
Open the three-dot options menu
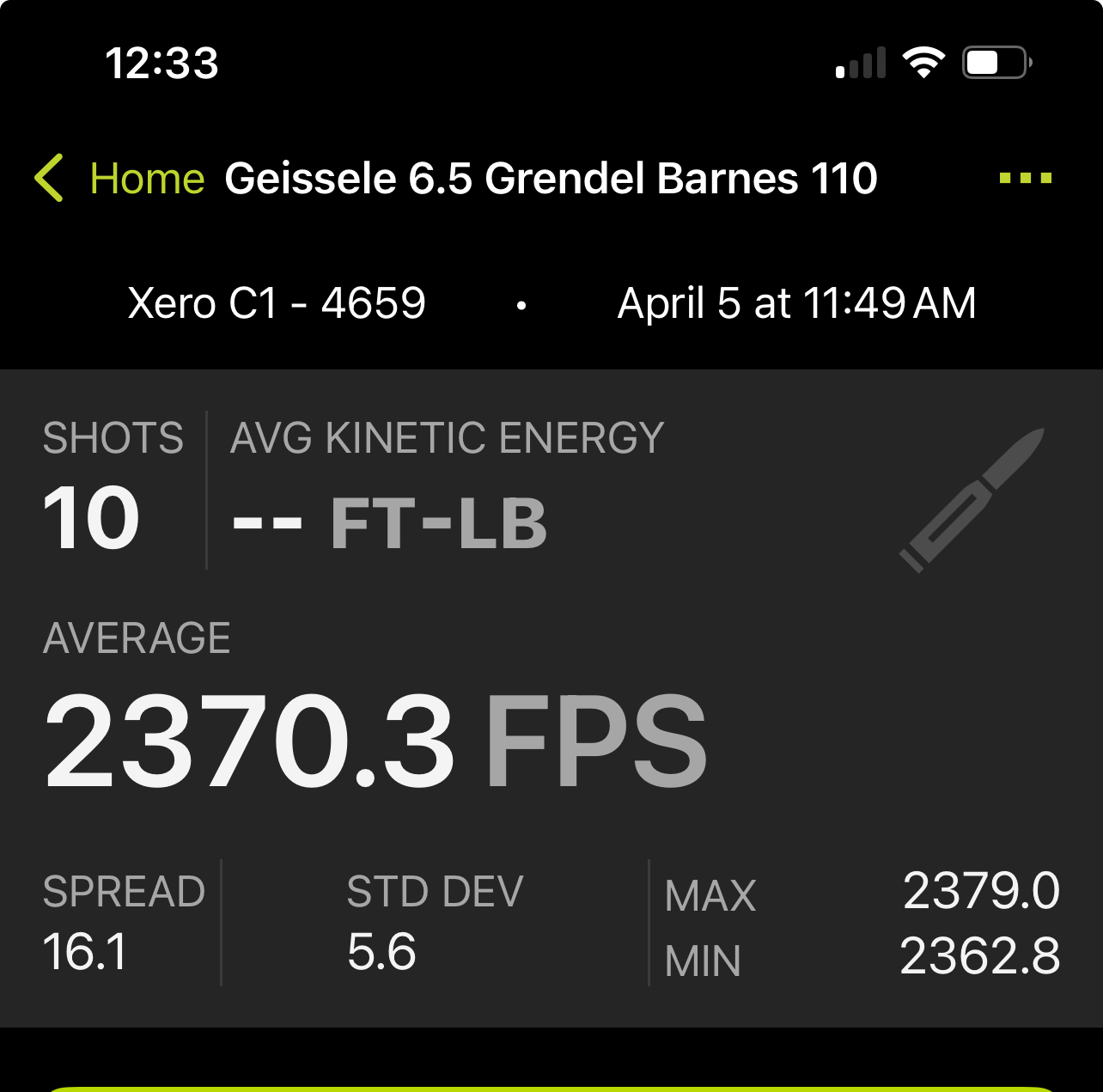point(1025,179)
